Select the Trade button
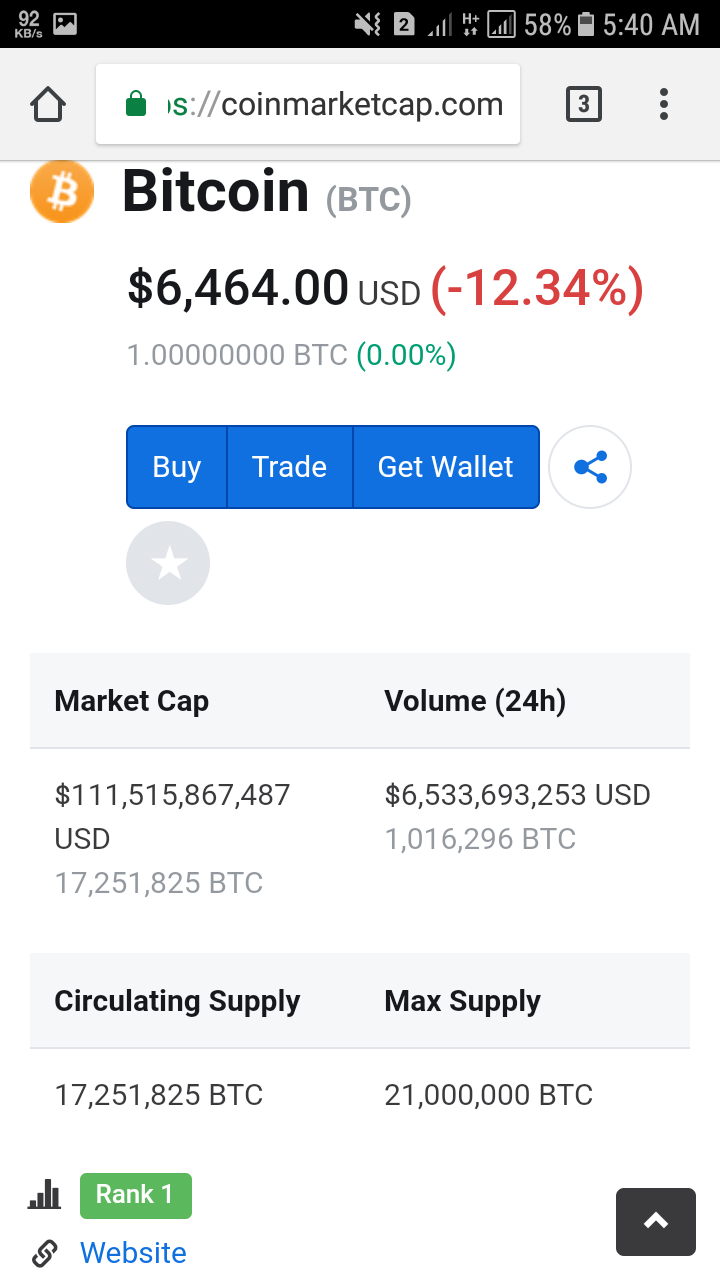 point(290,467)
